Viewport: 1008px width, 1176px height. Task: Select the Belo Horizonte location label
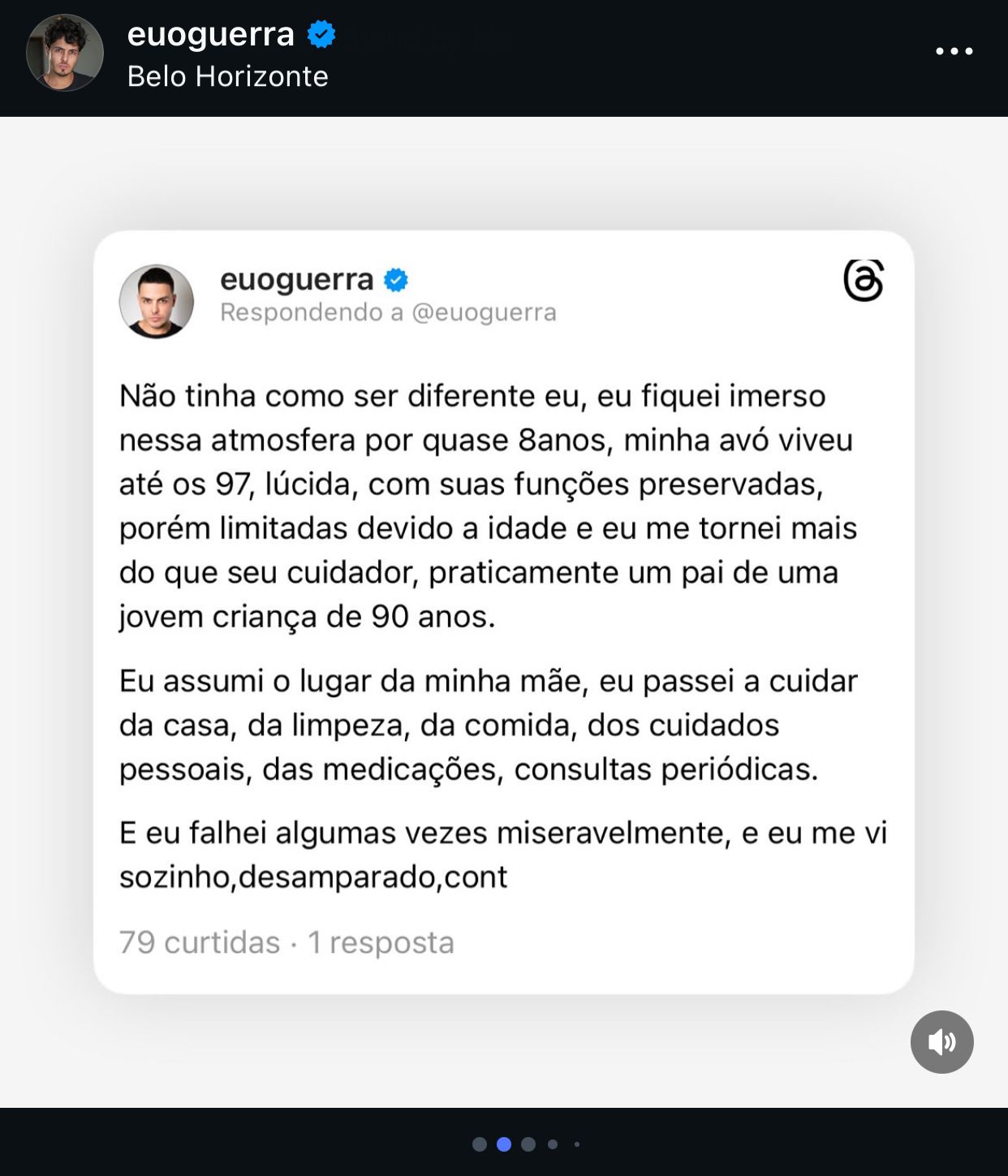coord(226,78)
